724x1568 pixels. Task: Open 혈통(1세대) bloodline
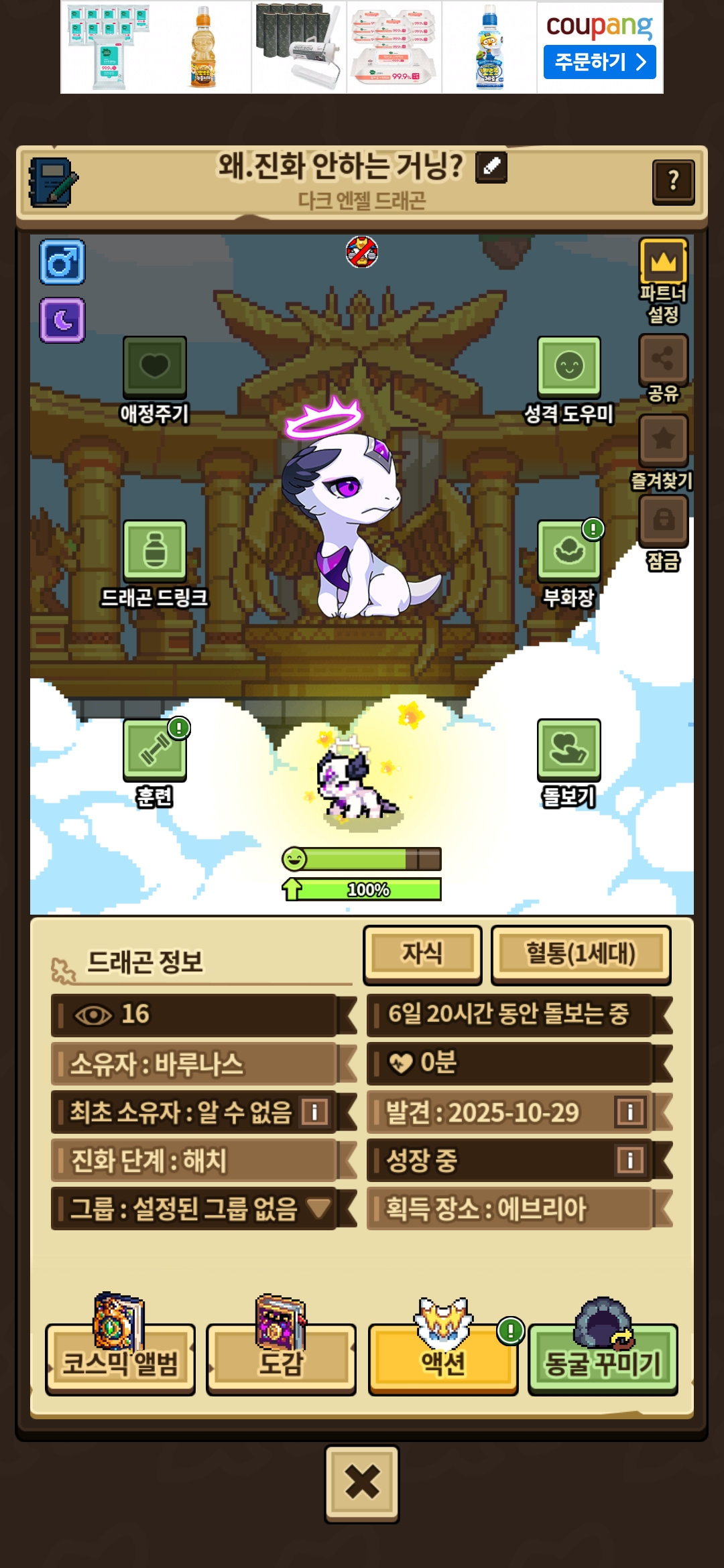581,954
